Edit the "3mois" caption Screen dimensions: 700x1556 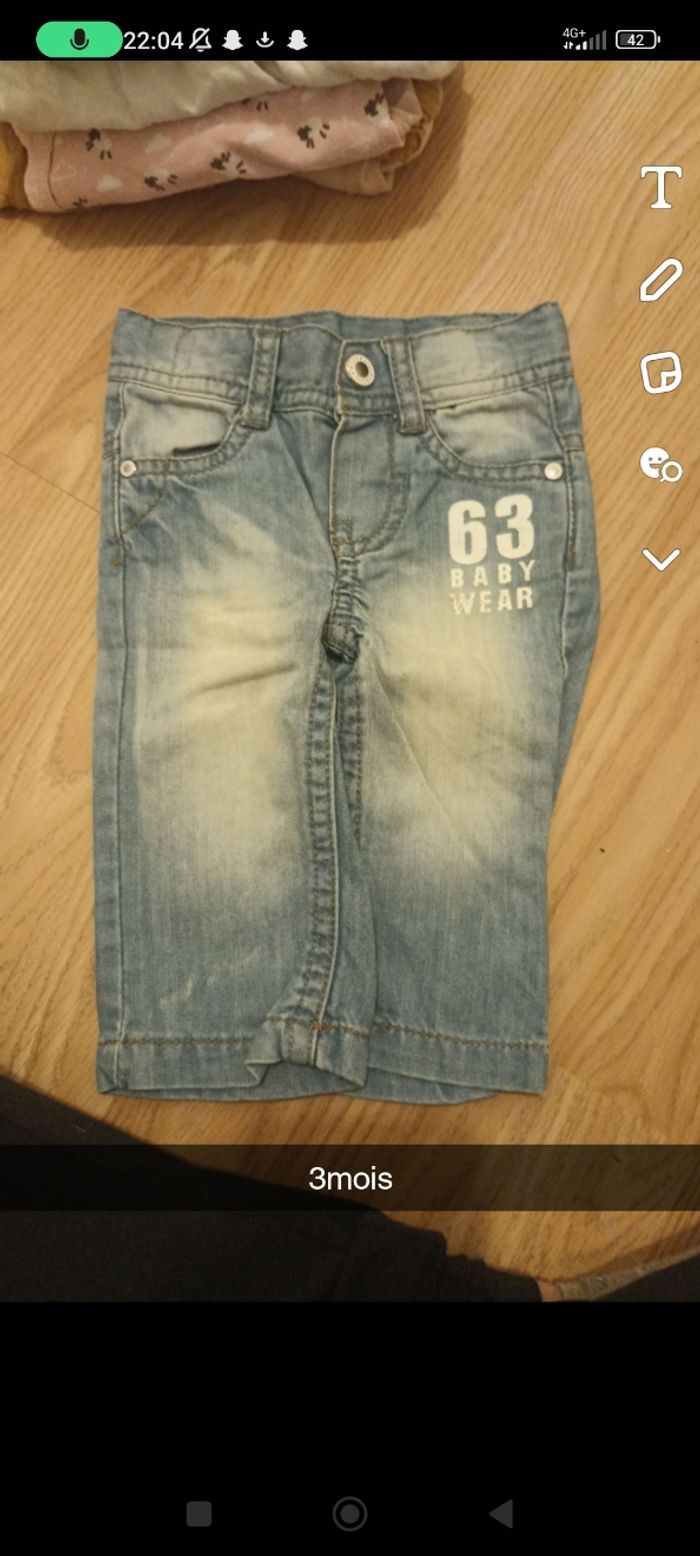[x=350, y=1178]
